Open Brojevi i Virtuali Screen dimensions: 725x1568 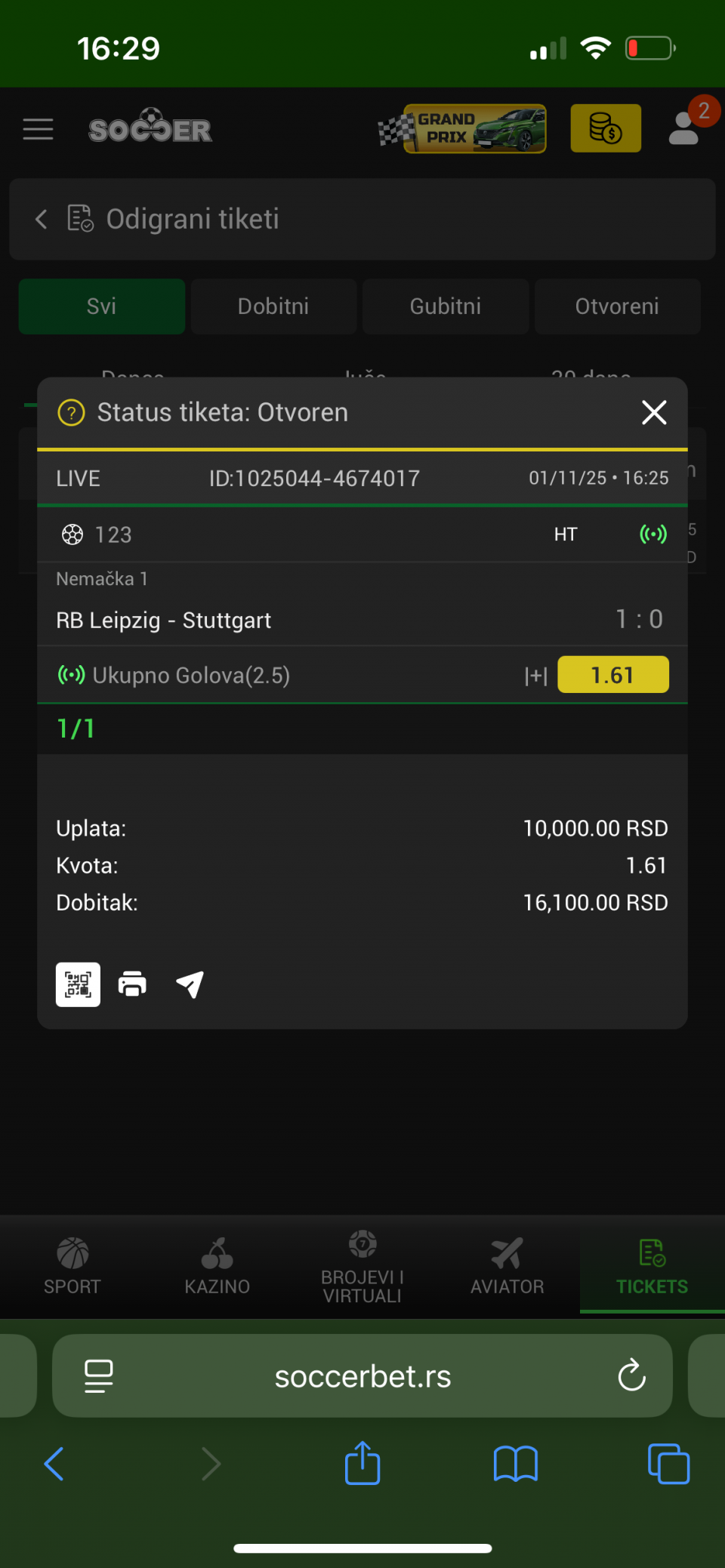362,1267
